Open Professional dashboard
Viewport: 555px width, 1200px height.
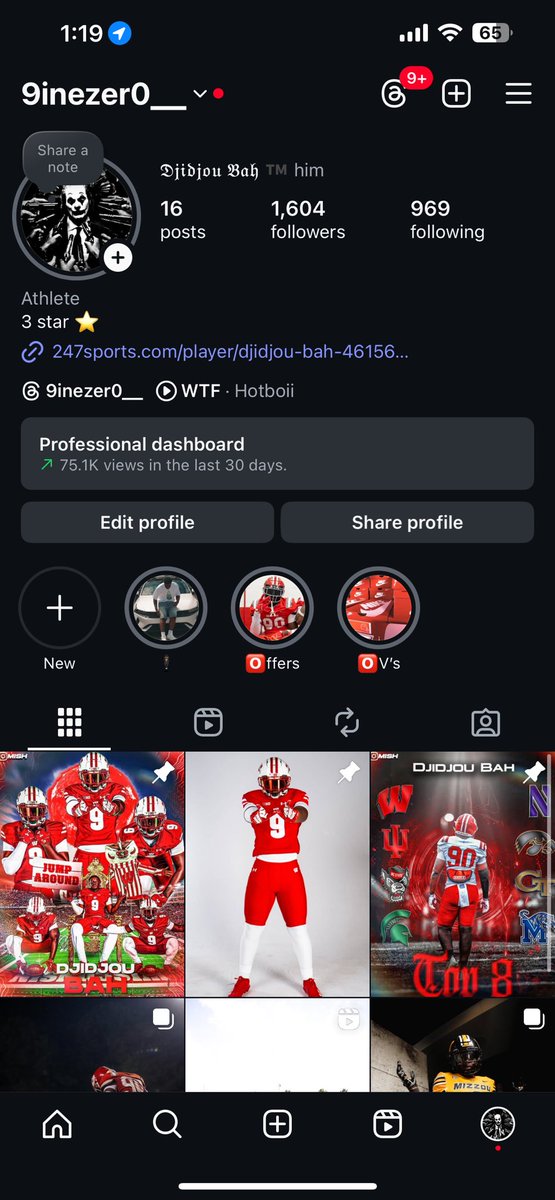pos(277,454)
